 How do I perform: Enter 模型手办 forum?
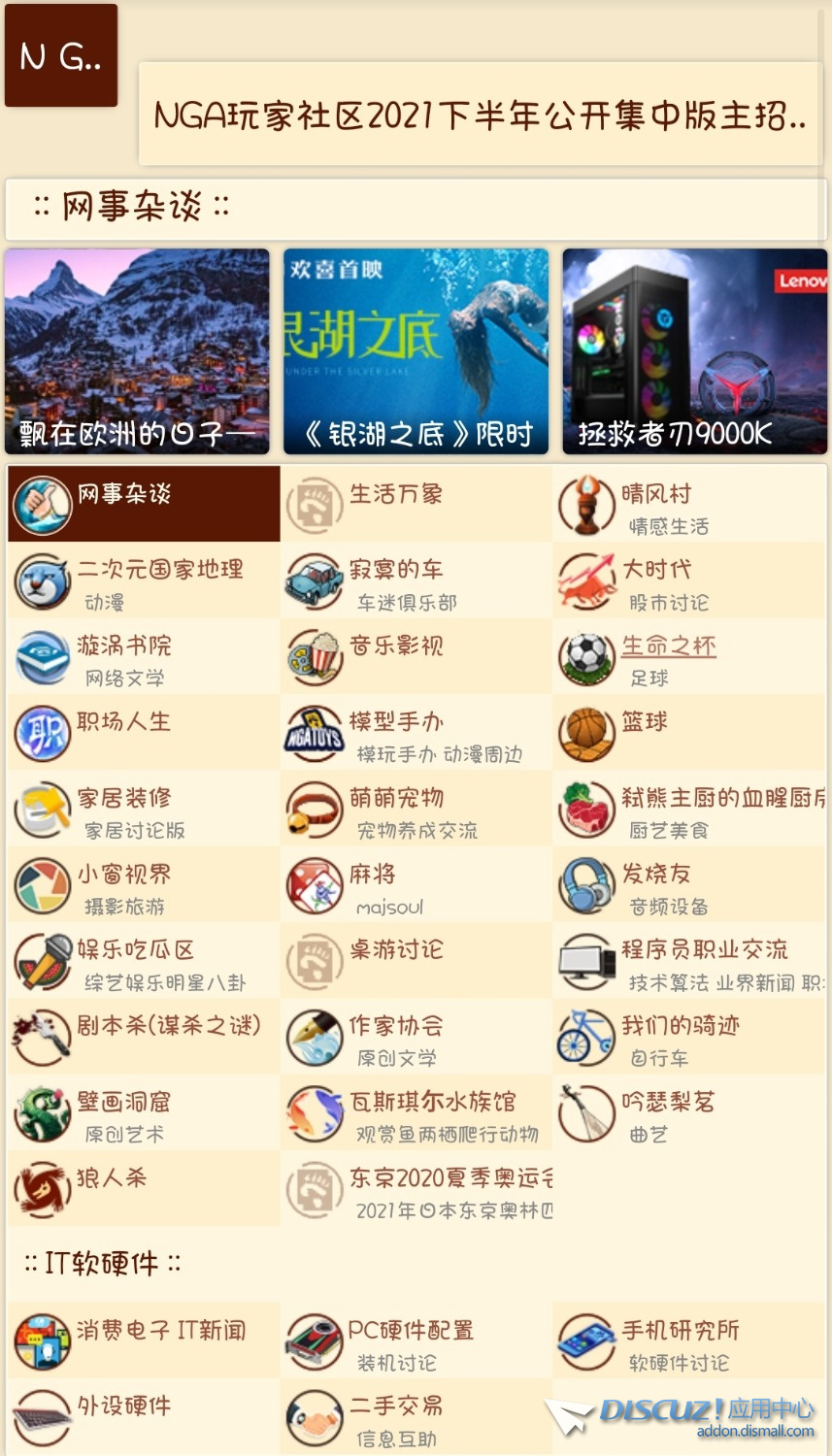[x=416, y=734]
